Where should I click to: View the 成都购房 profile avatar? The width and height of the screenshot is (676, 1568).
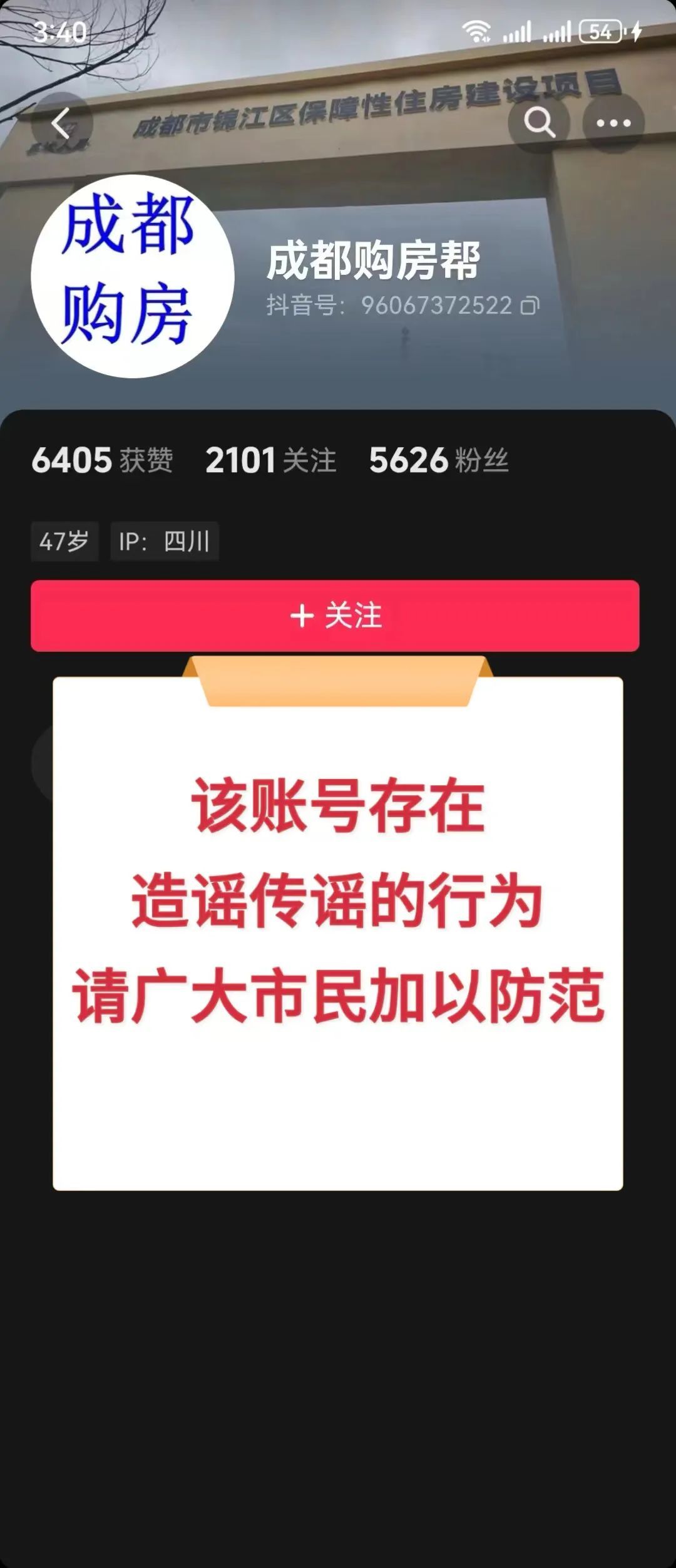(x=133, y=276)
